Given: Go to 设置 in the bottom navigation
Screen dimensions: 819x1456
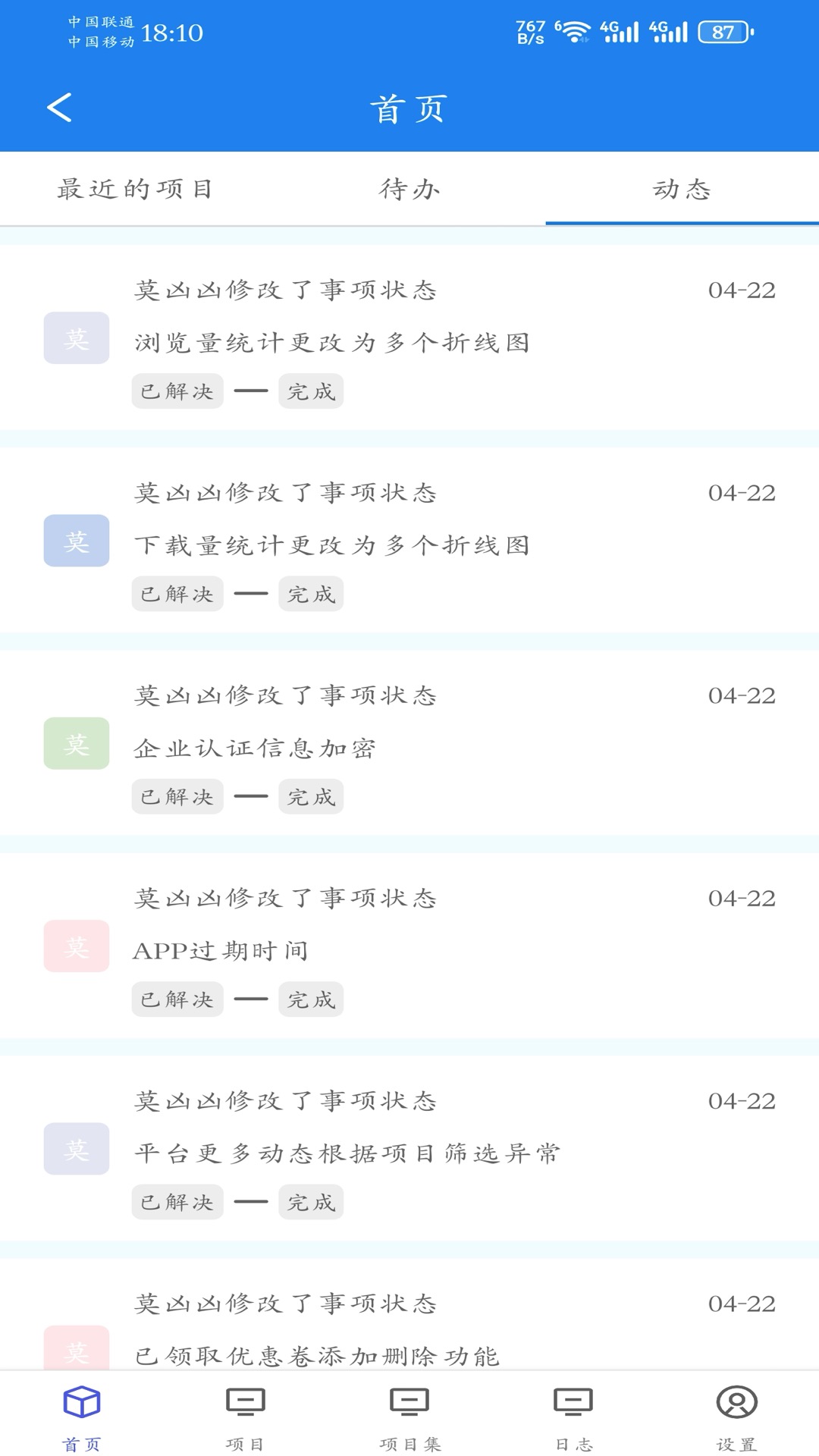Looking at the screenshot, I should click(737, 1417).
